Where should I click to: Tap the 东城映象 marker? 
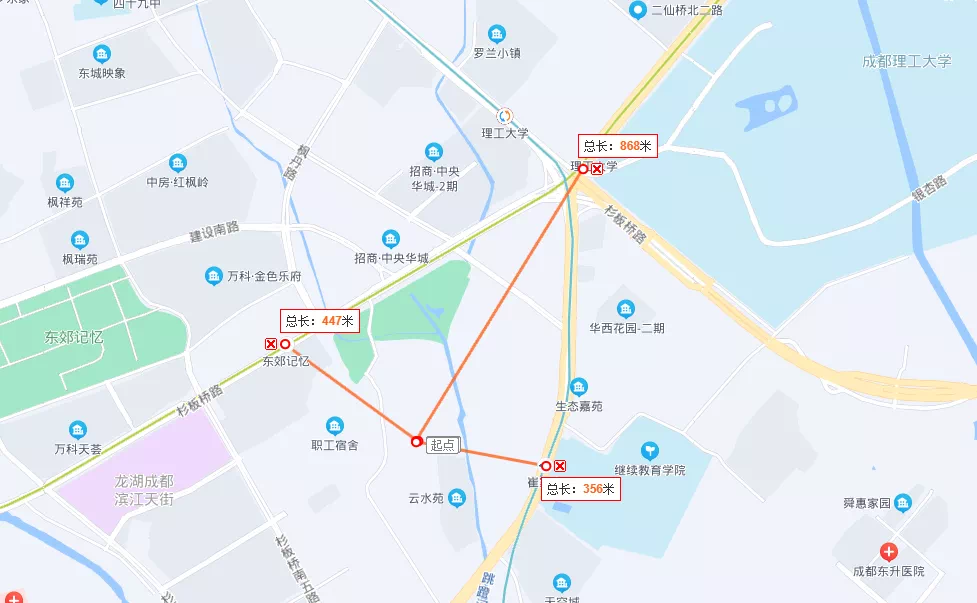click(x=101, y=54)
